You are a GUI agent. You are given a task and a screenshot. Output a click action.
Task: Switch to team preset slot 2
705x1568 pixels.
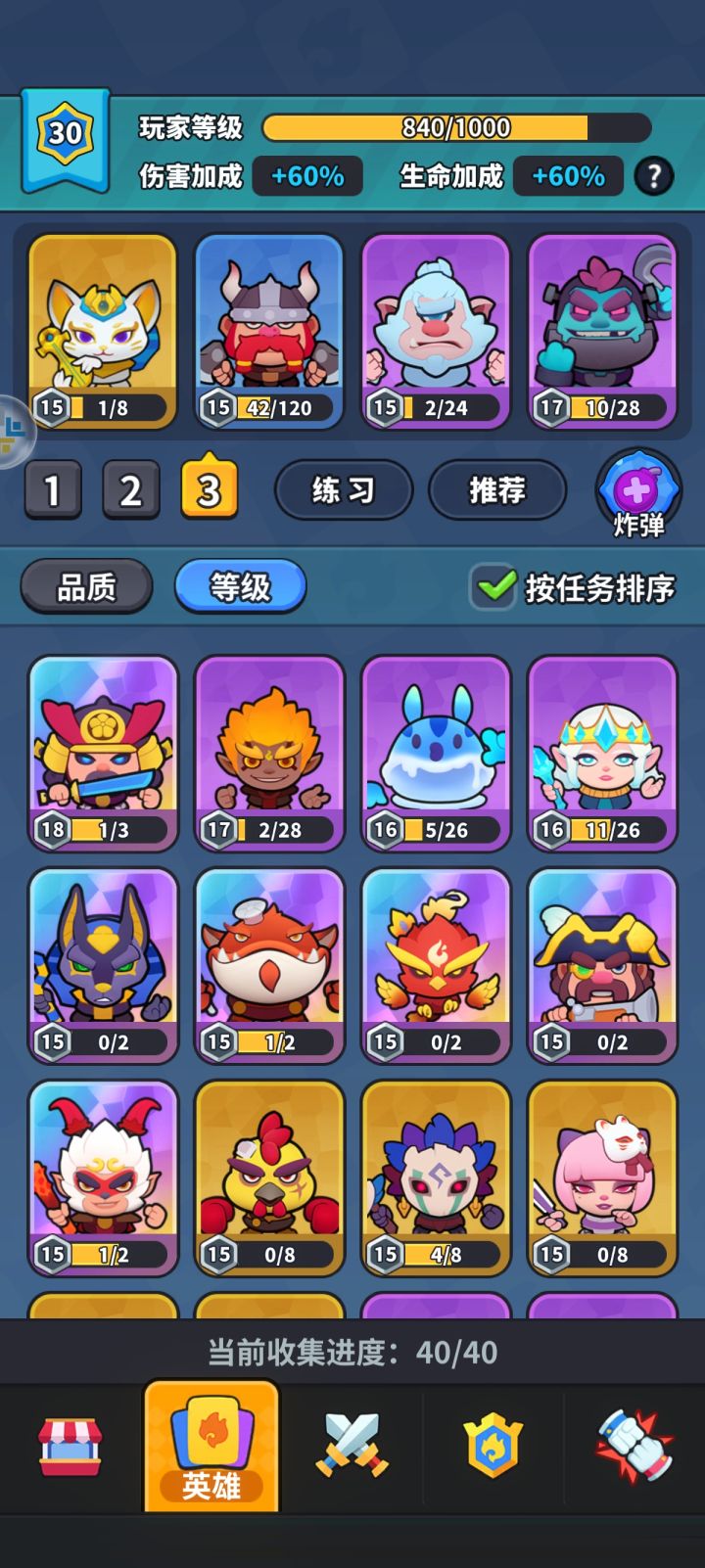131,488
